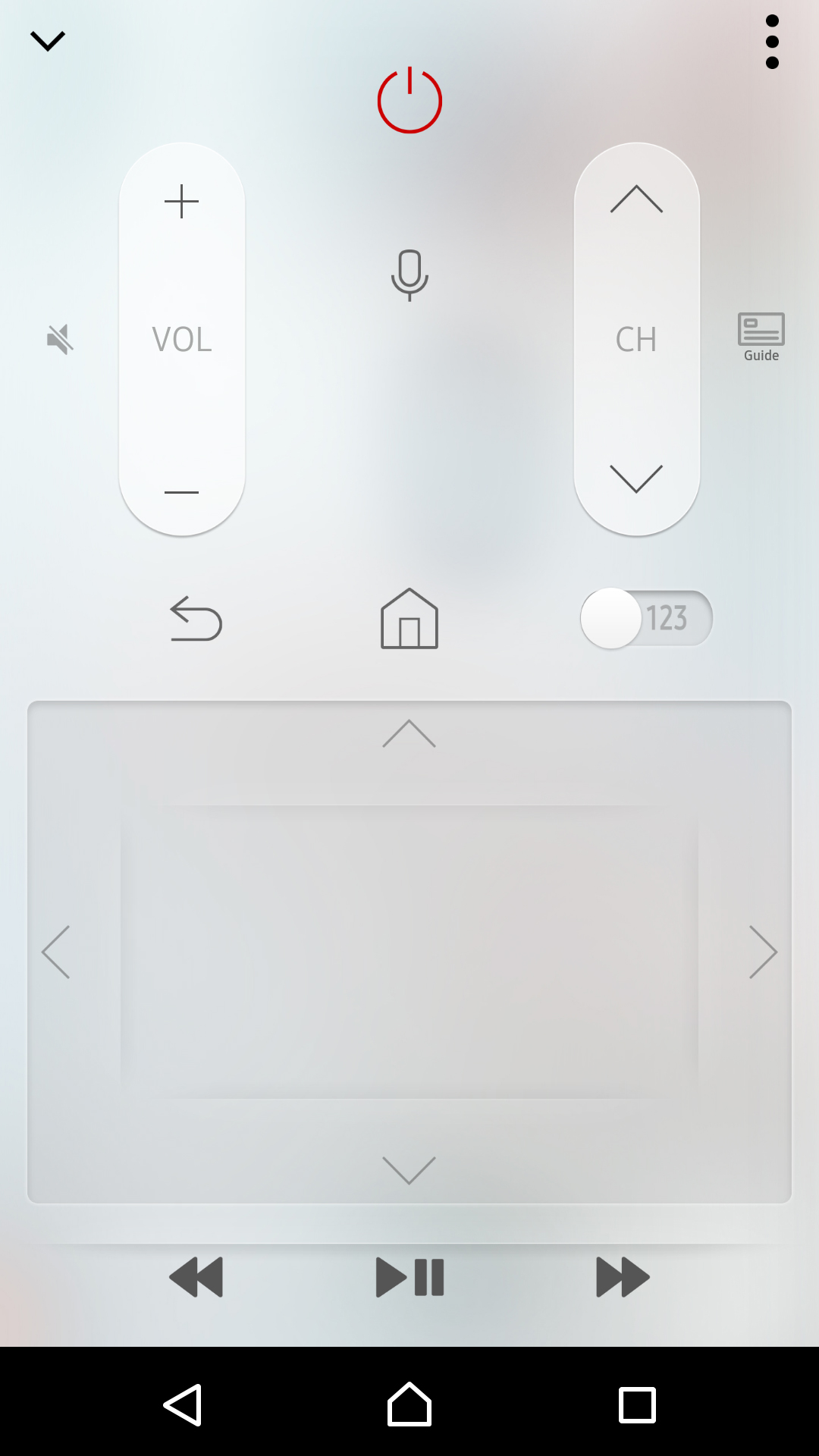Go to the next channel up
The height and width of the screenshot is (1456, 819).
(x=636, y=199)
